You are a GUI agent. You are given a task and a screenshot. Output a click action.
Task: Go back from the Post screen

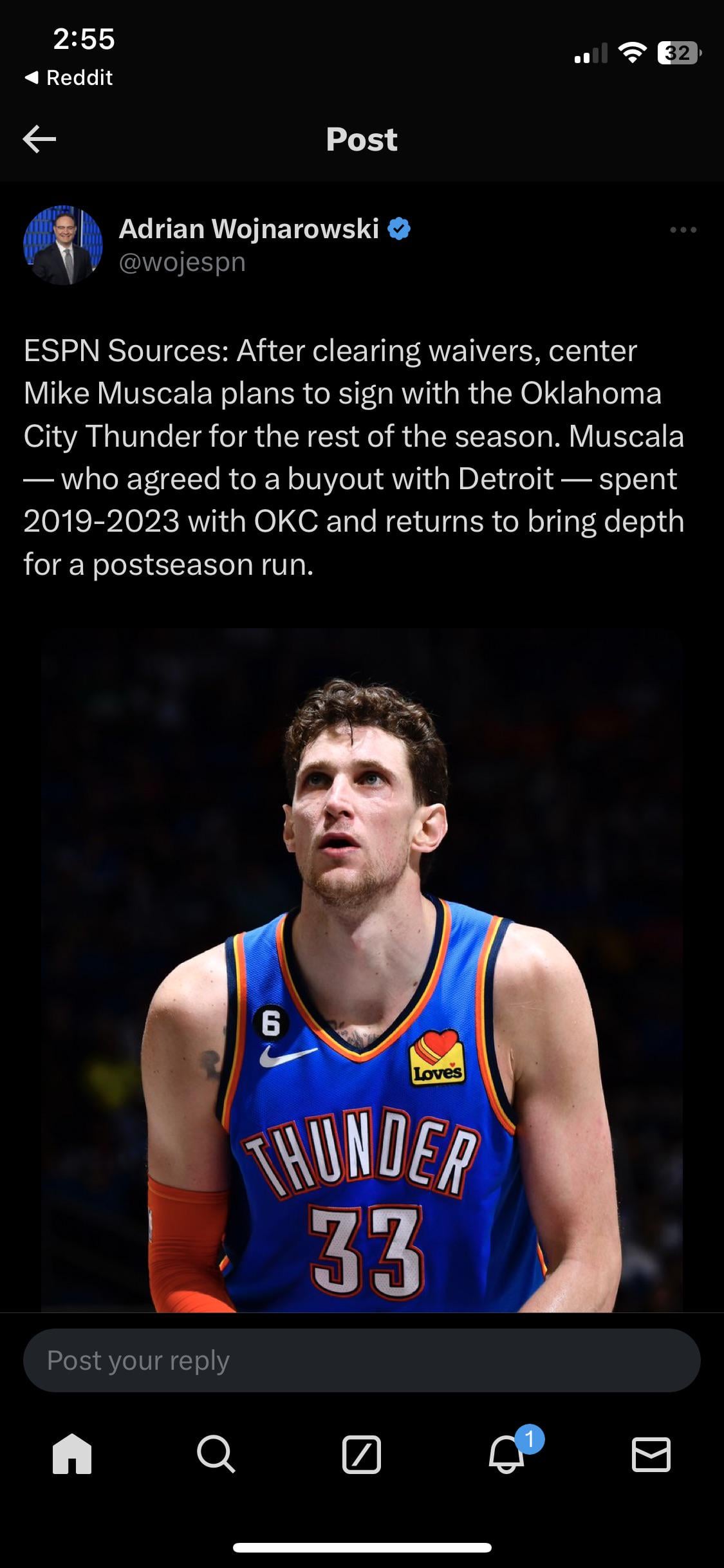click(39, 139)
